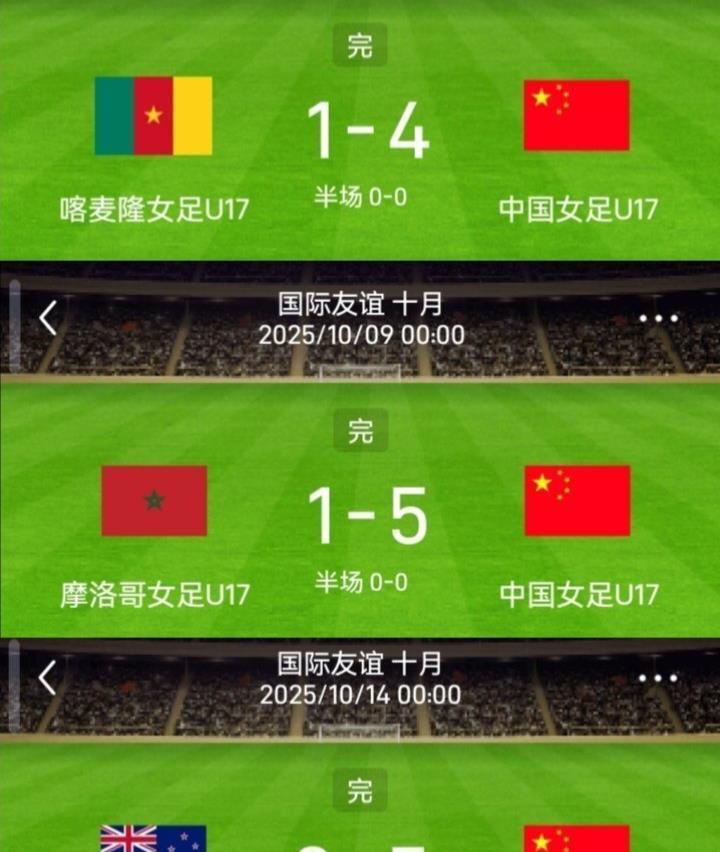
Task: Tap the New Zealand flag at the bottom
Action: point(152,840)
